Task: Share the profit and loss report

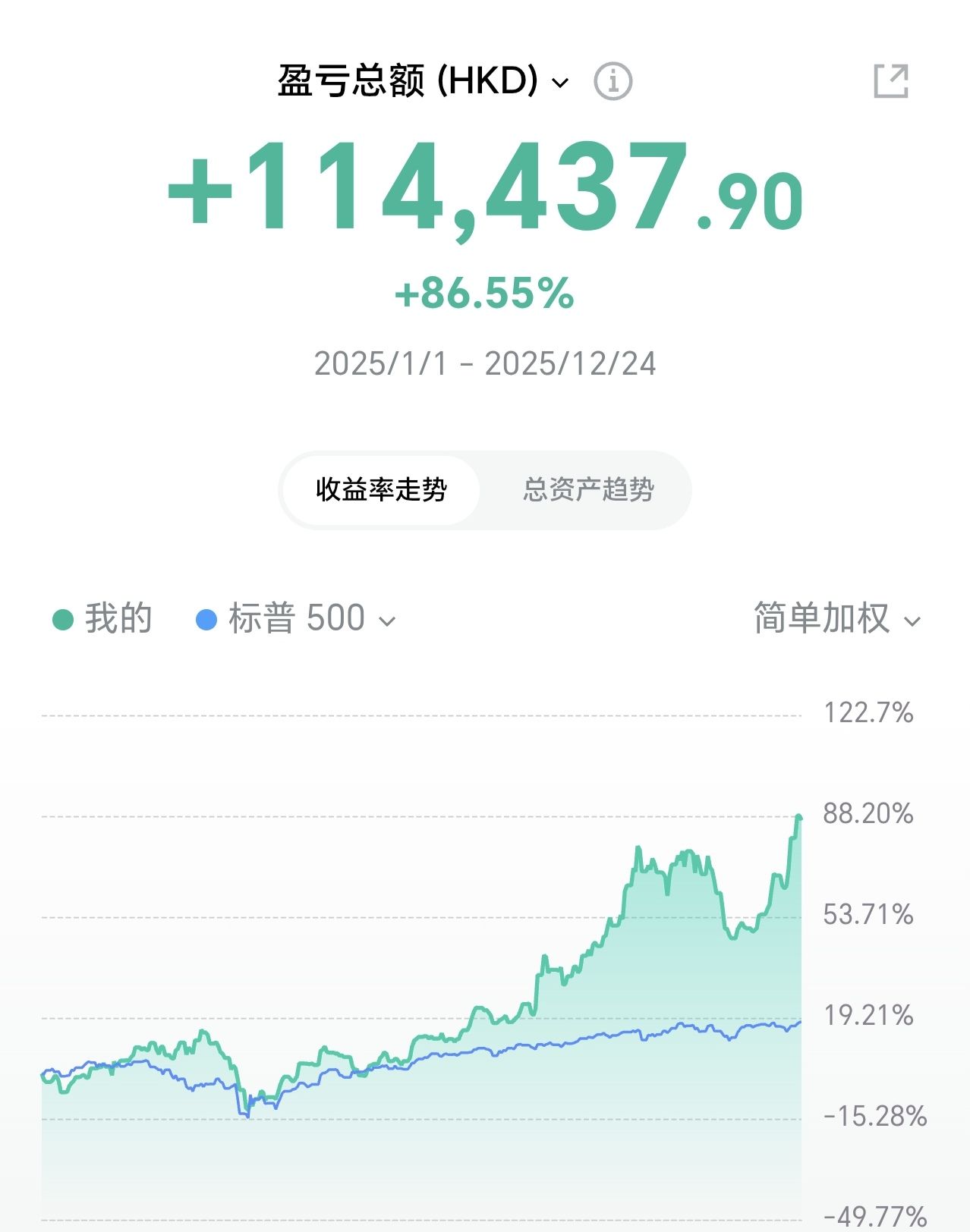Action: [890, 81]
